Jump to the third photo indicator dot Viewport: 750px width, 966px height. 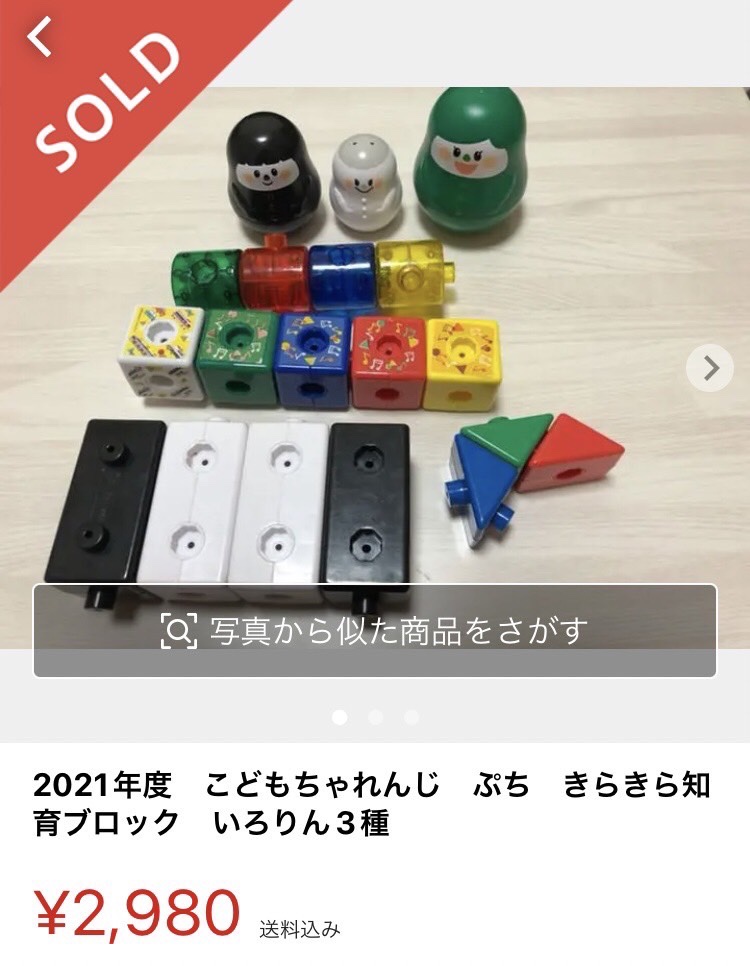pyautogui.click(x=412, y=717)
